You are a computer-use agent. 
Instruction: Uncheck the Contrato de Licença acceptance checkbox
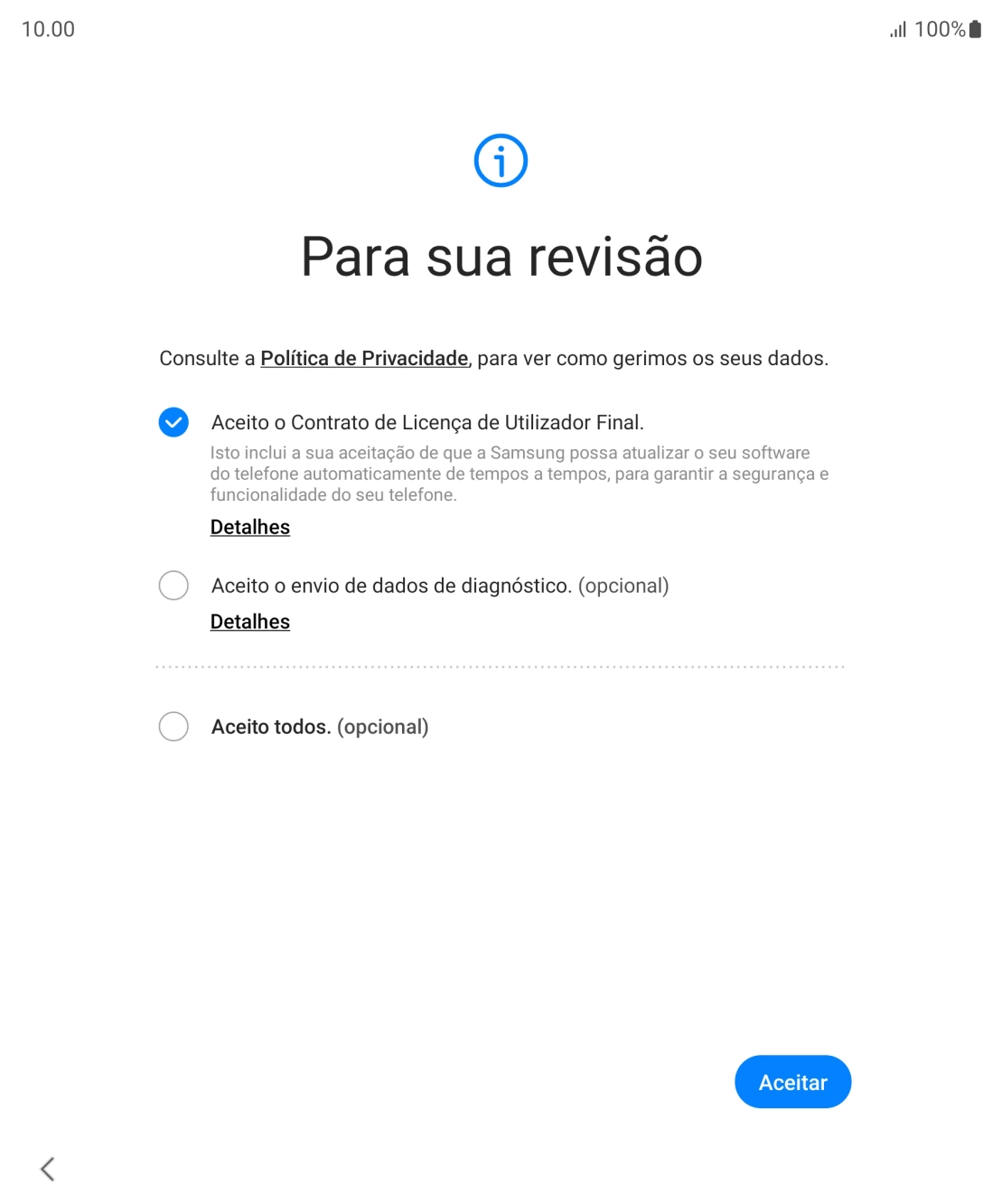tap(173, 422)
